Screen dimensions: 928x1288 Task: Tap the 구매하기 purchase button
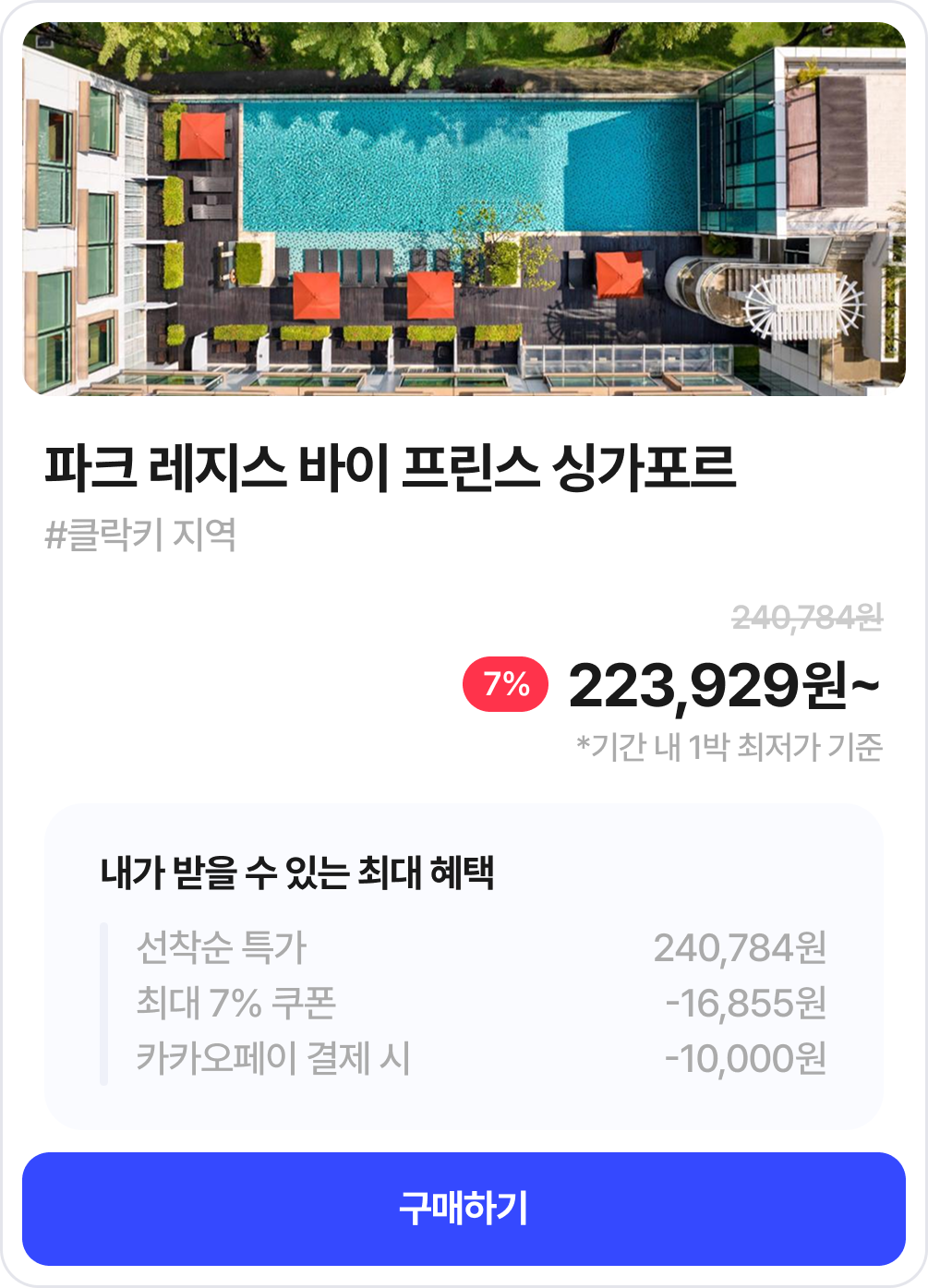coord(464,1209)
